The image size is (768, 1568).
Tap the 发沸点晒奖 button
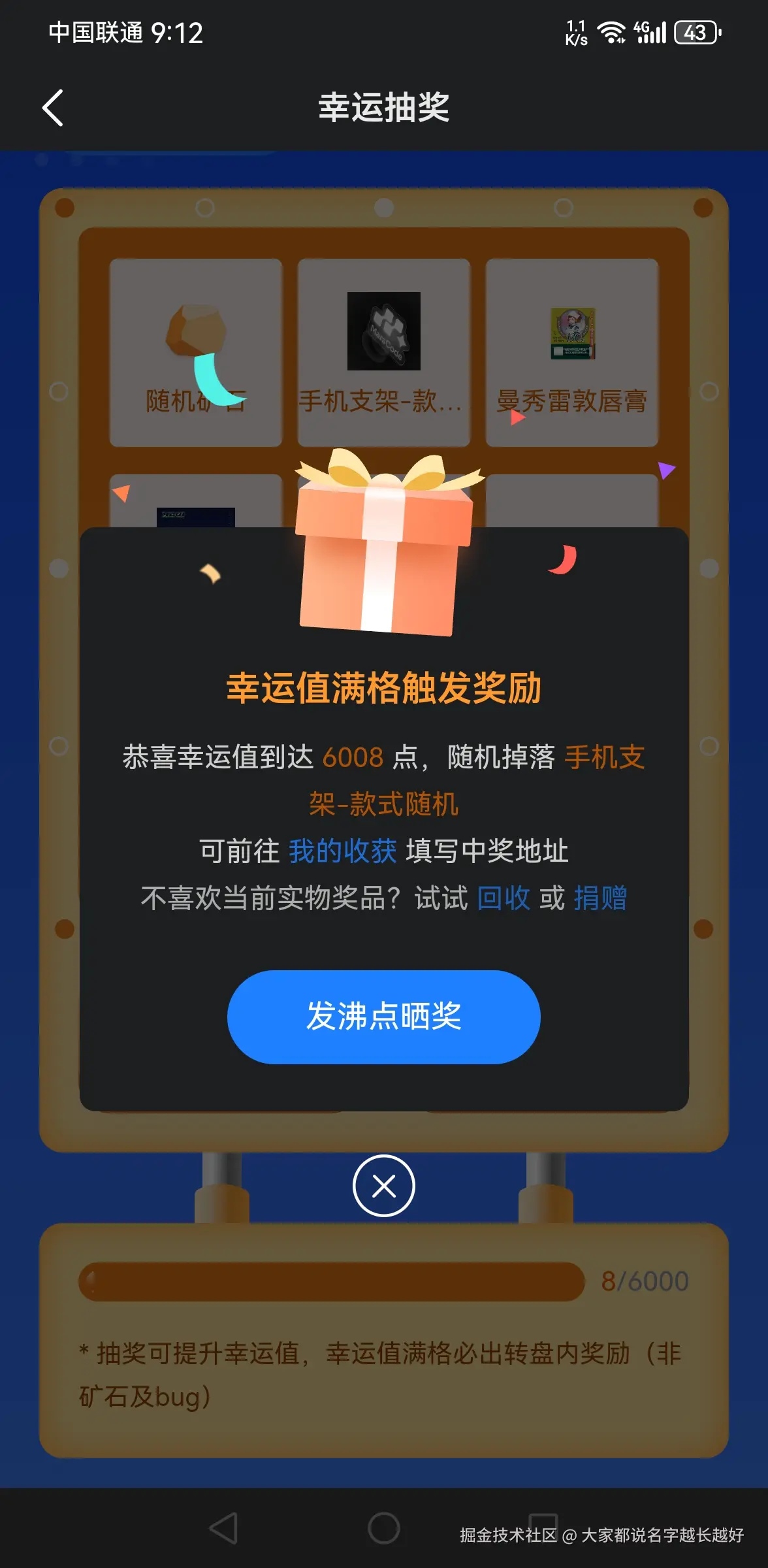[x=383, y=1017]
